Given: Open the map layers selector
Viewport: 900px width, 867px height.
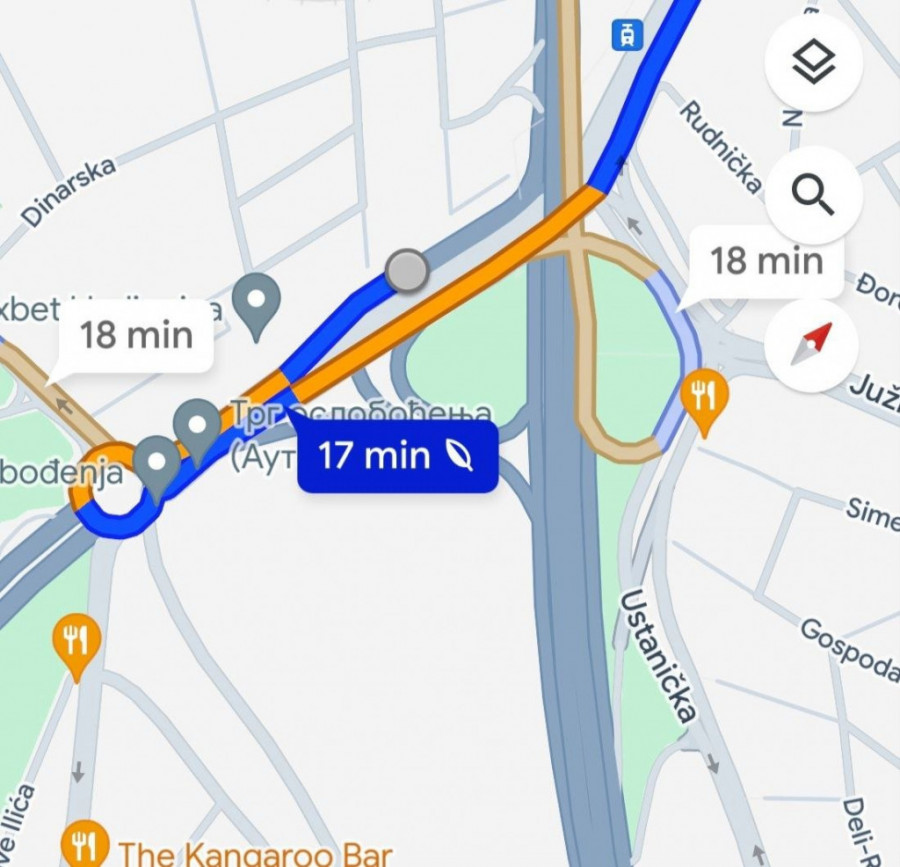Looking at the screenshot, I should [813, 63].
